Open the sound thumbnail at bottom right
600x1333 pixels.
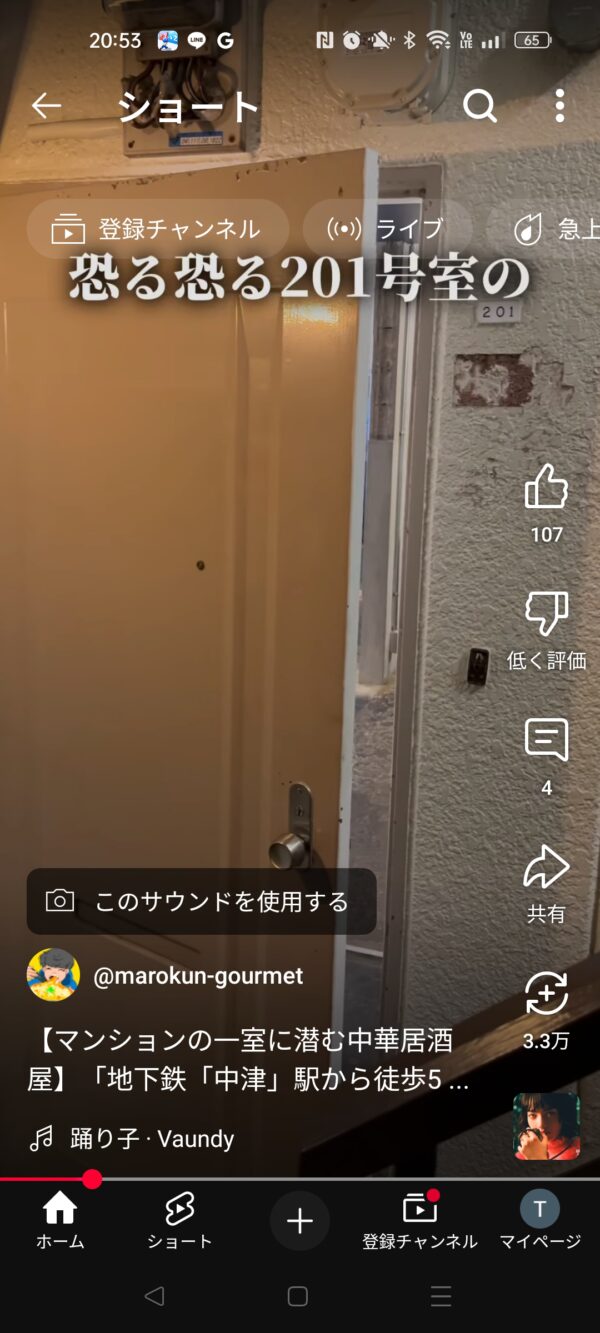pos(547,1126)
